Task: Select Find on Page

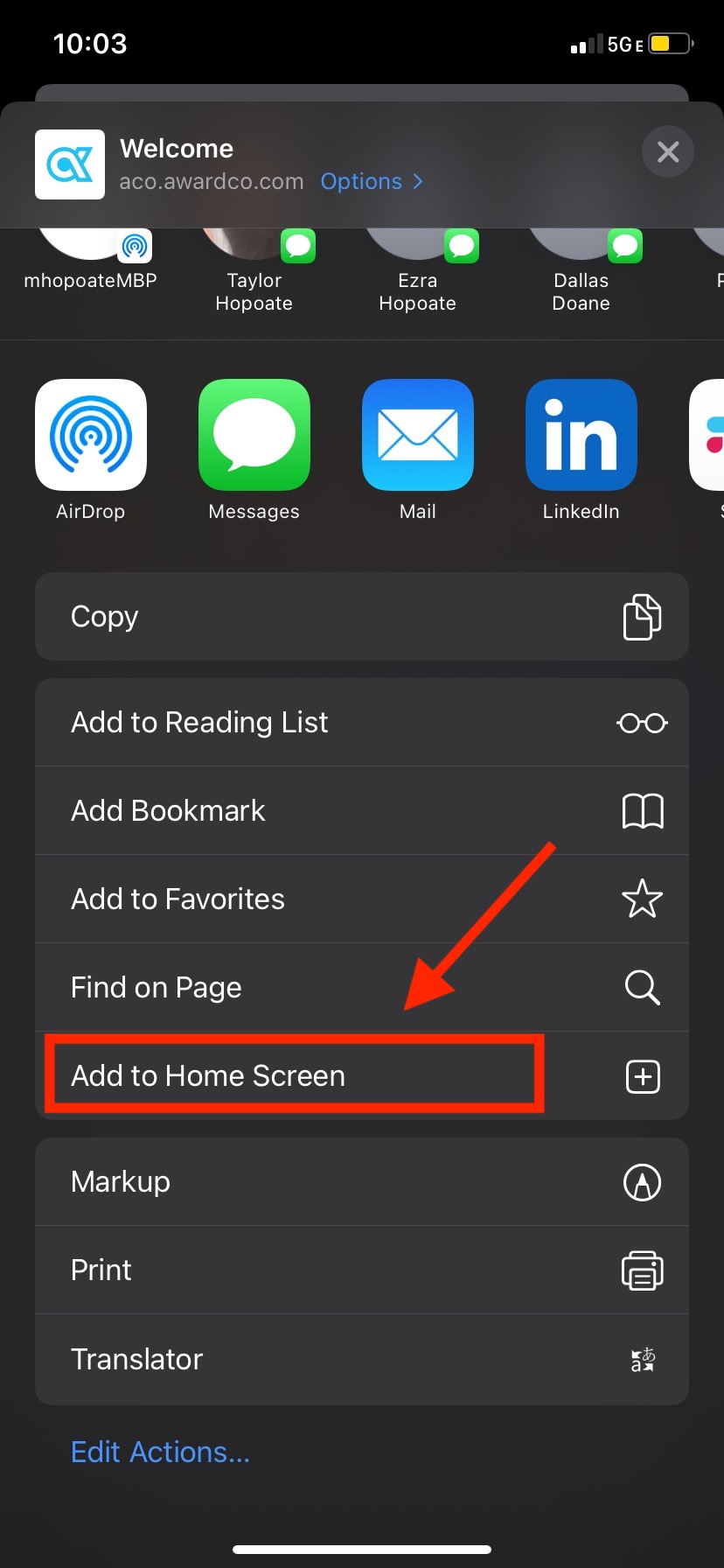Action: [x=362, y=988]
